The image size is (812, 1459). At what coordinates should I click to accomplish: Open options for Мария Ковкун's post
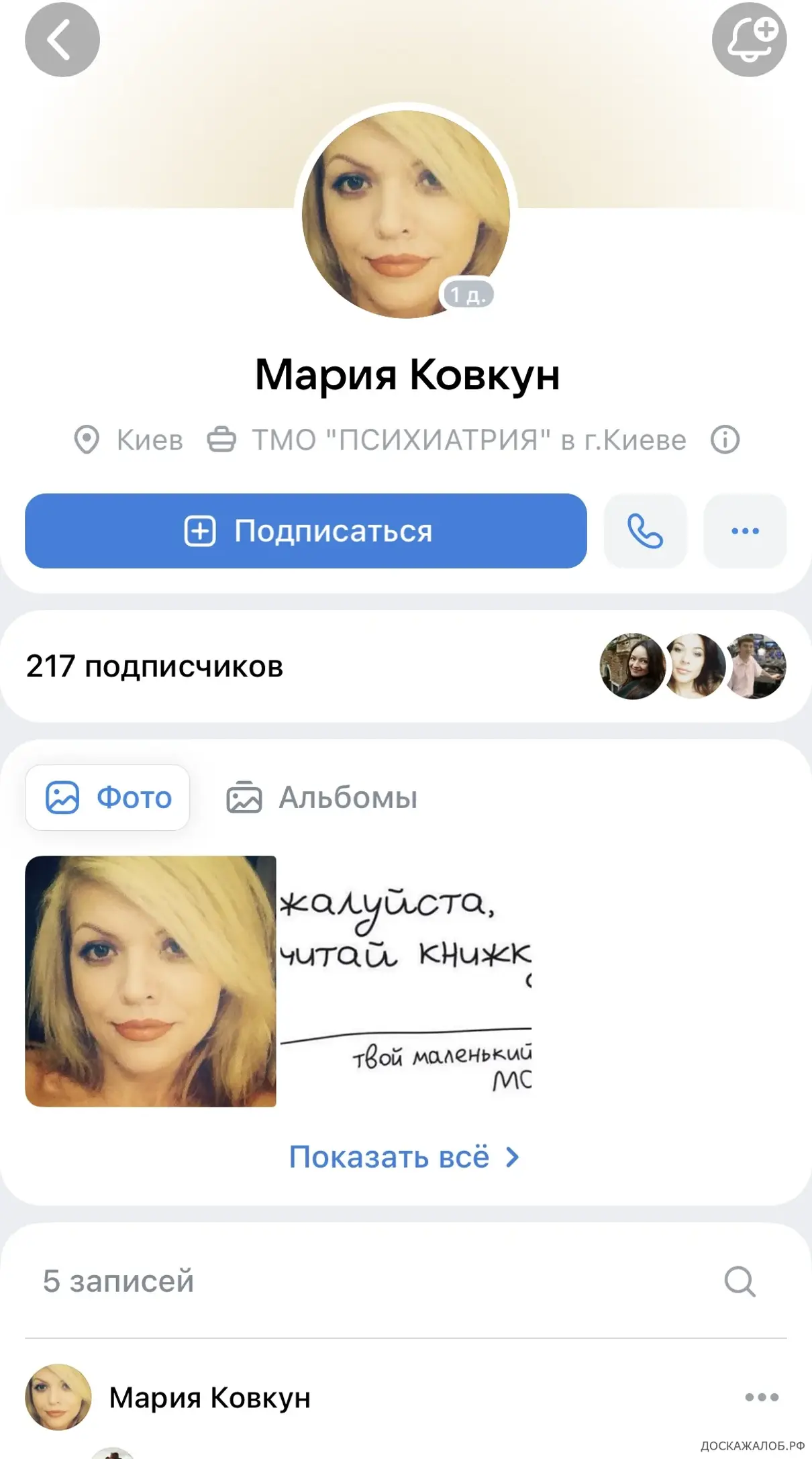point(761,1397)
